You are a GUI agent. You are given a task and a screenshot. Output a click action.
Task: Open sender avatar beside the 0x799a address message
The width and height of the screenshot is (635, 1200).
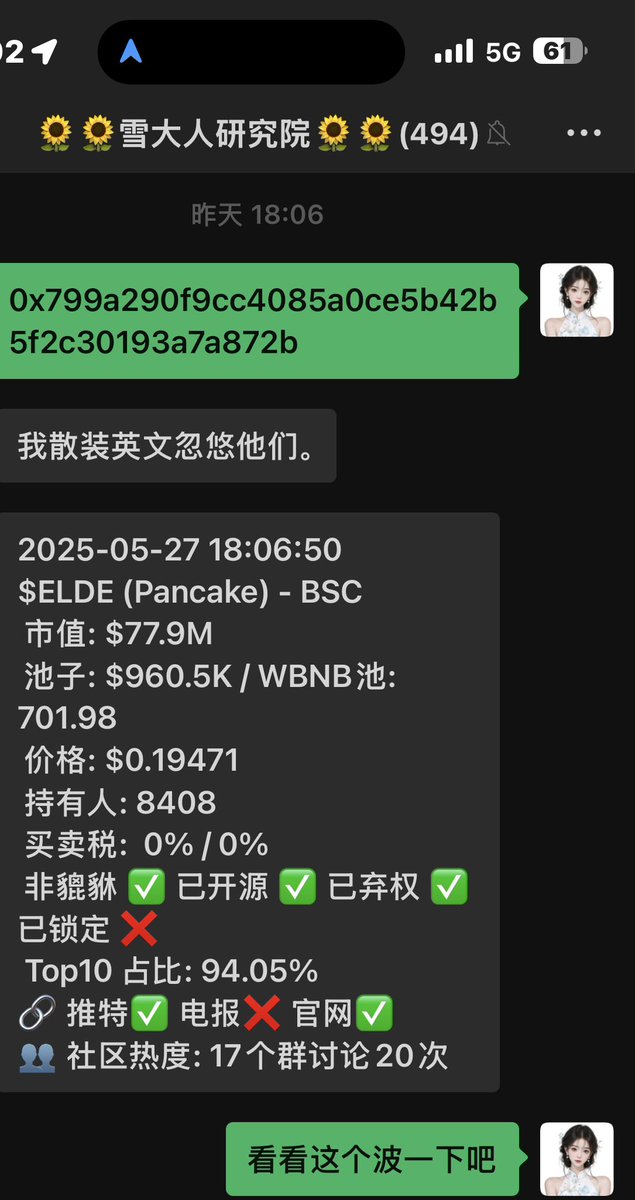point(577,300)
